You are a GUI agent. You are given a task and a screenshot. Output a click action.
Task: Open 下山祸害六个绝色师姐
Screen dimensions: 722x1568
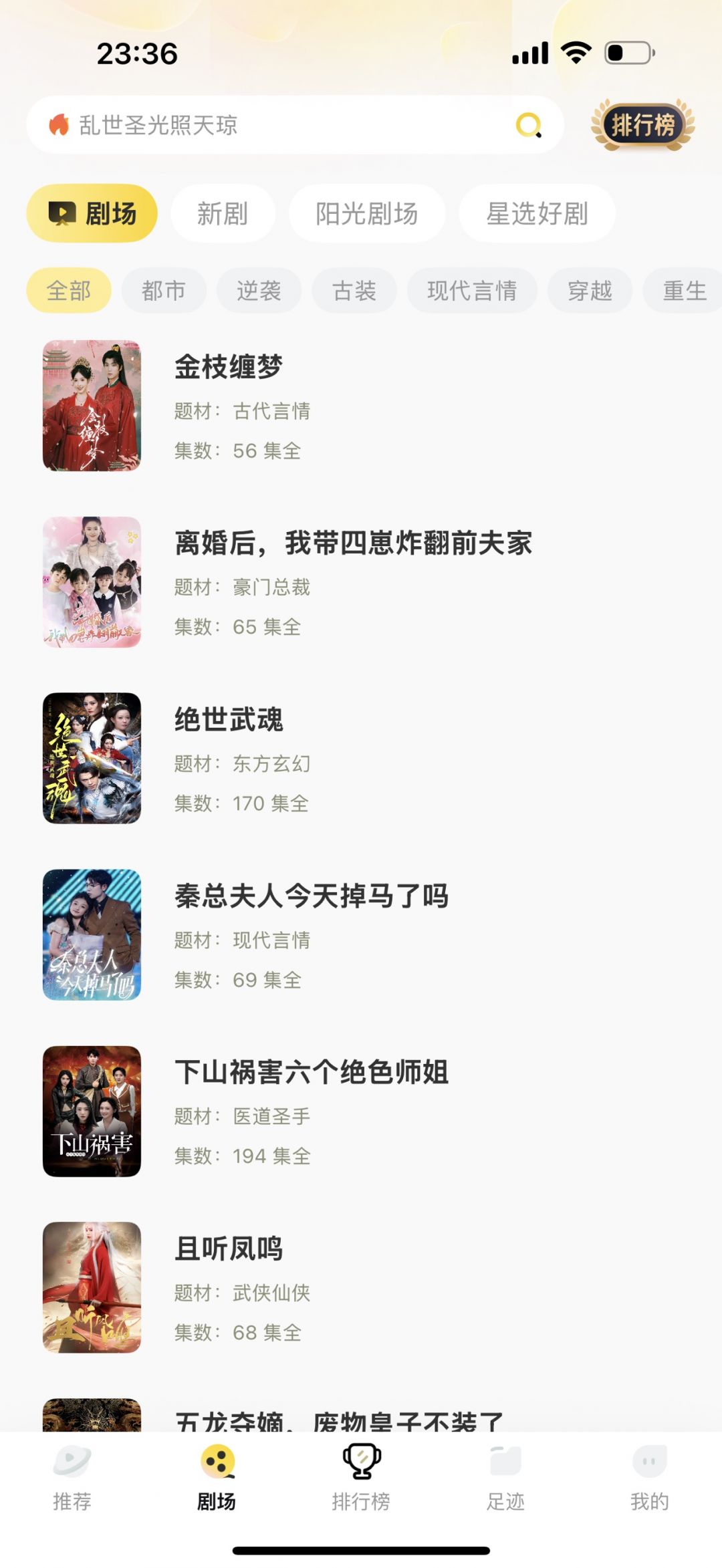coord(312,1073)
